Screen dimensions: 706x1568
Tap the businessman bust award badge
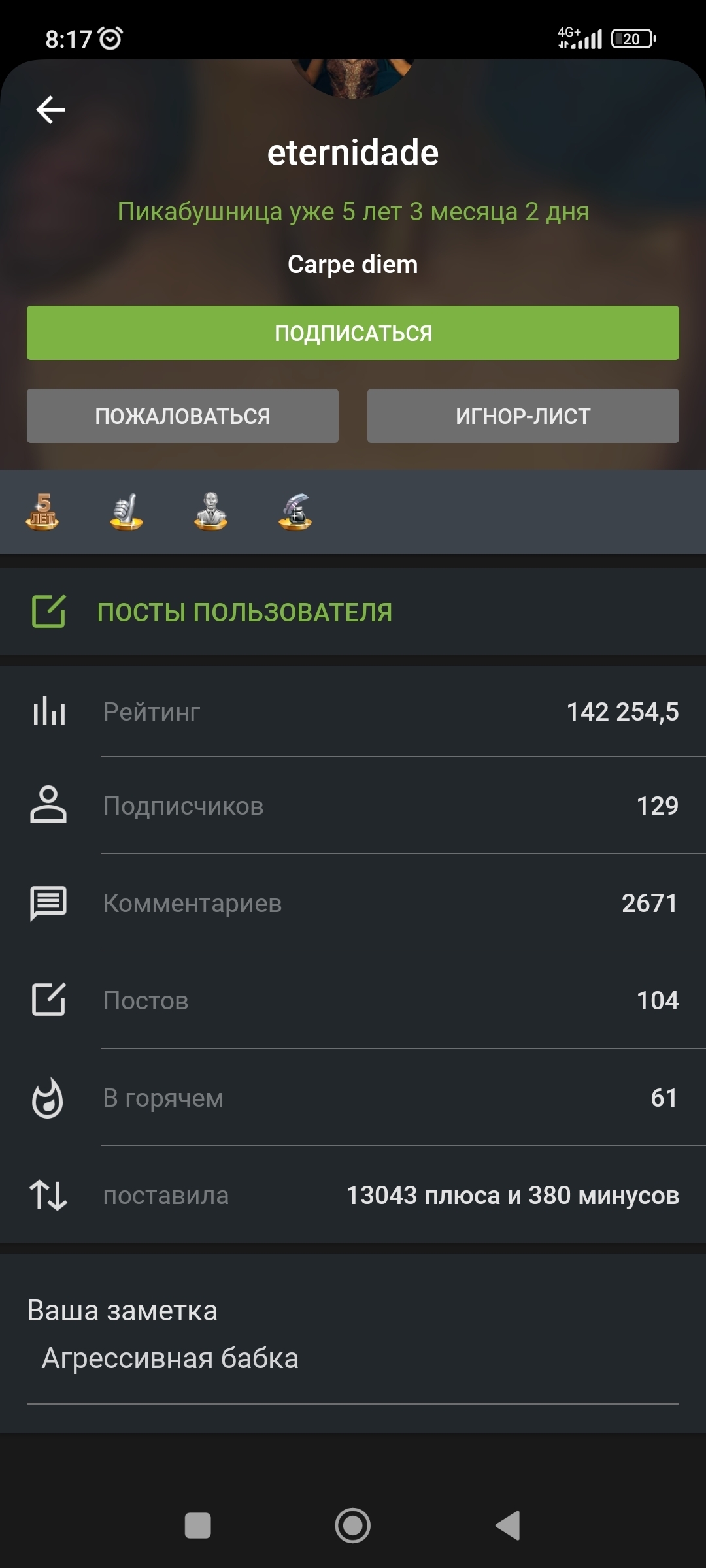(x=210, y=512)
